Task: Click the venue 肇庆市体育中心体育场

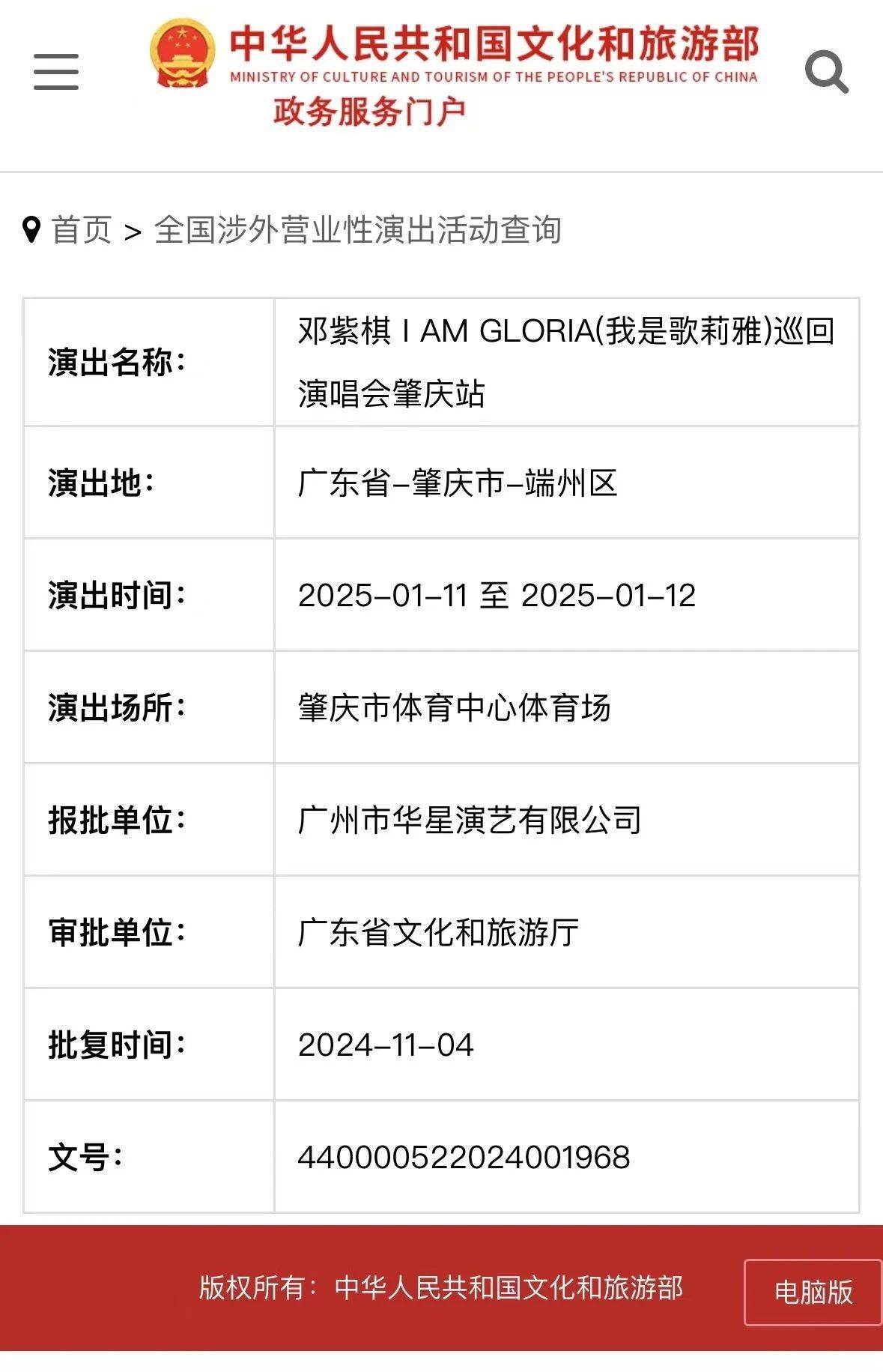Action: (x=455, y=707)
